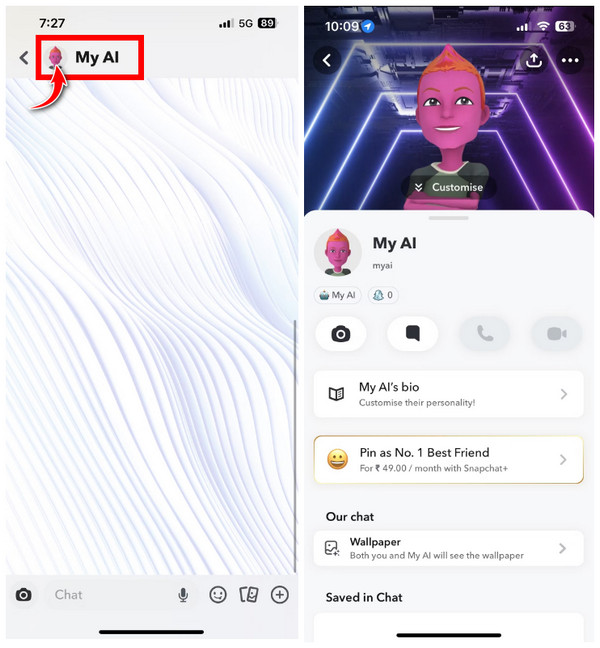
Task: Open the three-dot profile options
Action: coord(571,60)
